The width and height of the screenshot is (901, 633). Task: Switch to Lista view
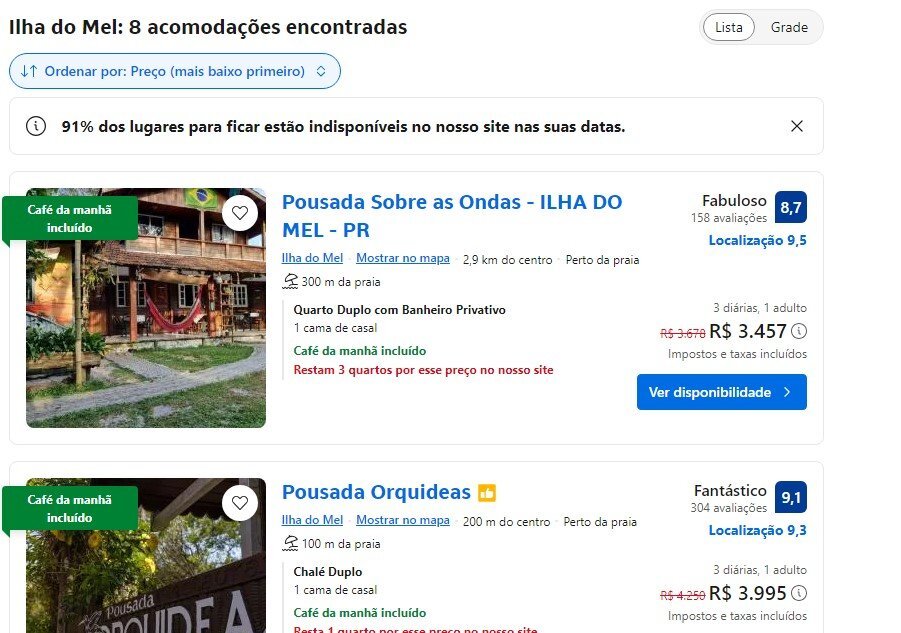coord(729,27)
